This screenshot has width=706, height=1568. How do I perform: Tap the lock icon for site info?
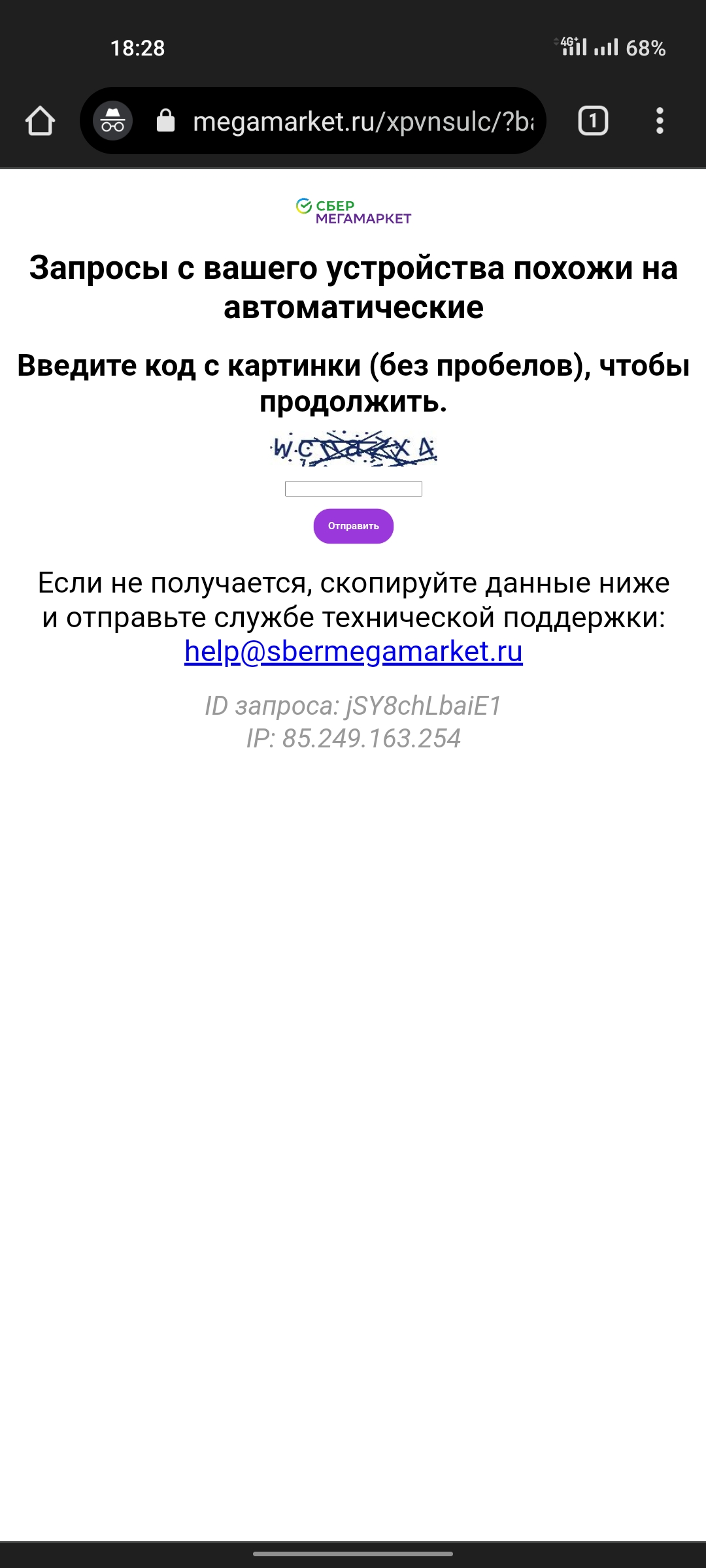coord(166,121)
